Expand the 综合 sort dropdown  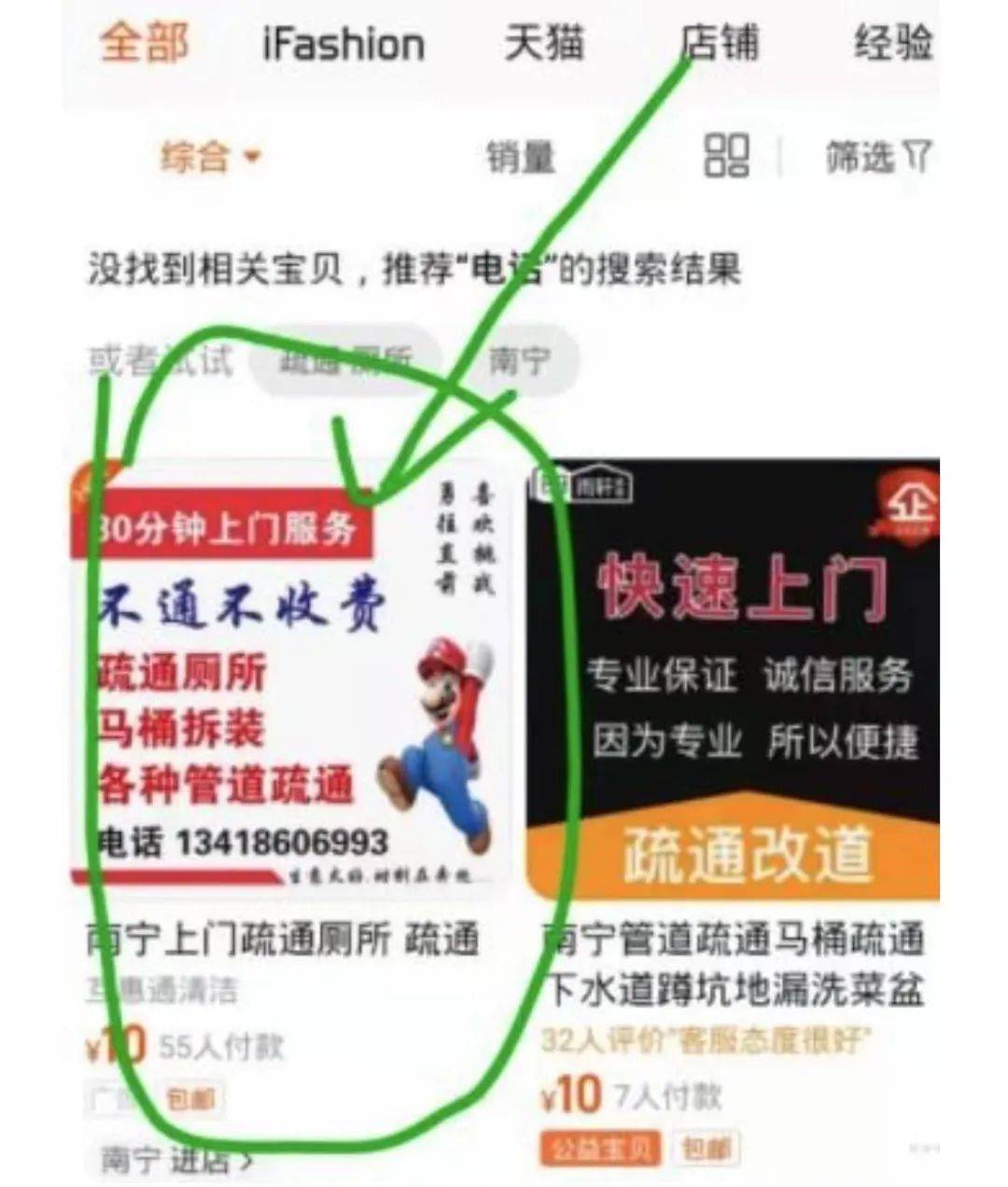[209, 156]
